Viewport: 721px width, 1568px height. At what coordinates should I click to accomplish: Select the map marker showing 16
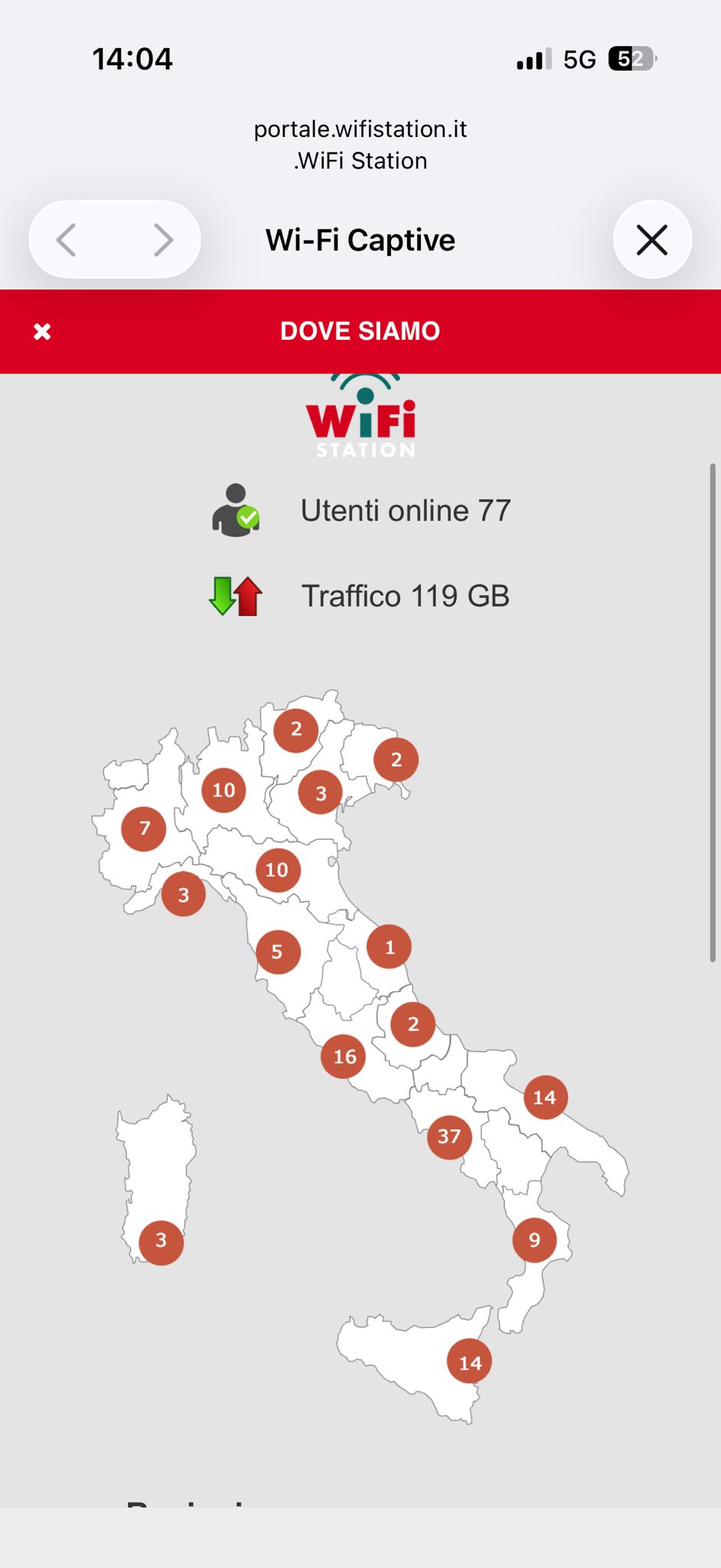[x=344, y=1057]
